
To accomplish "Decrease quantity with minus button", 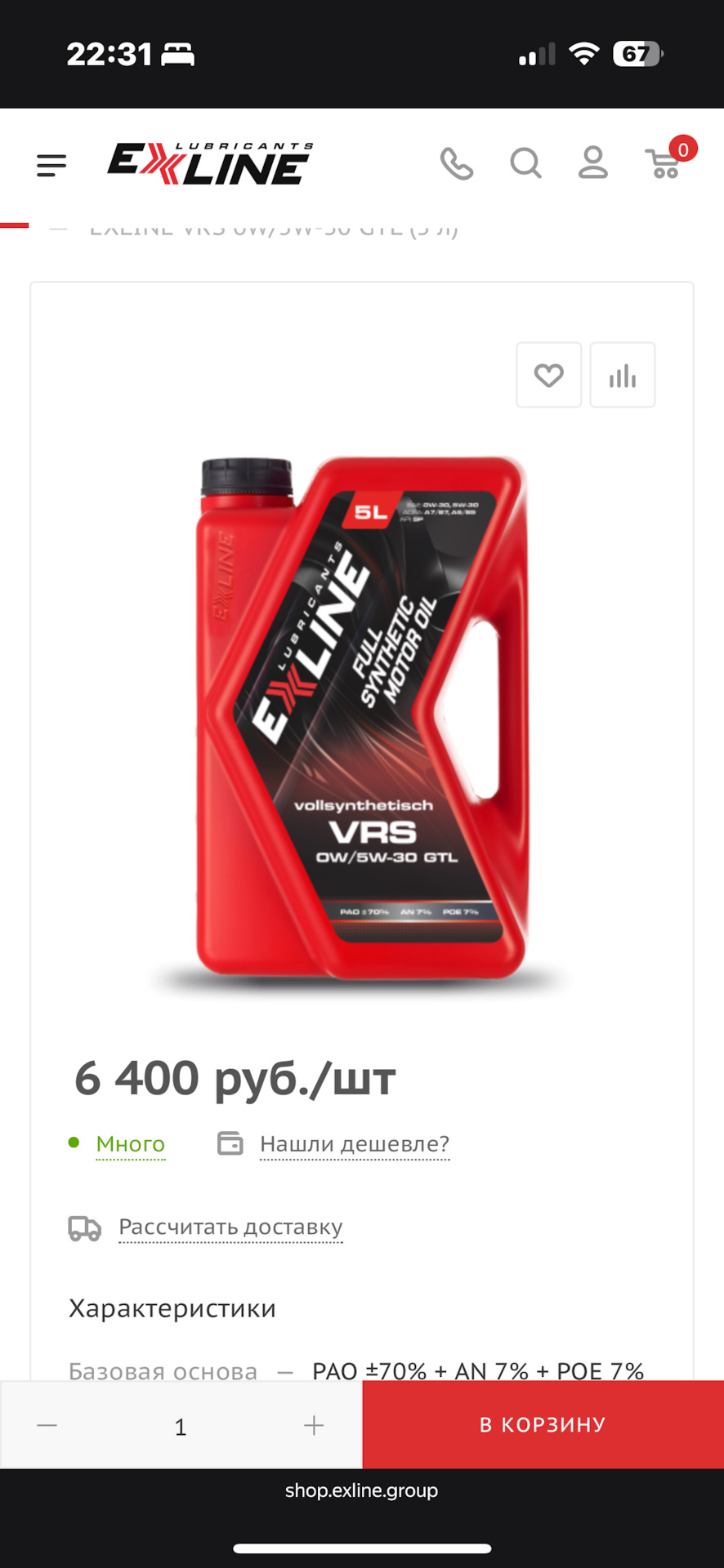I will (x=47, y=1426).
